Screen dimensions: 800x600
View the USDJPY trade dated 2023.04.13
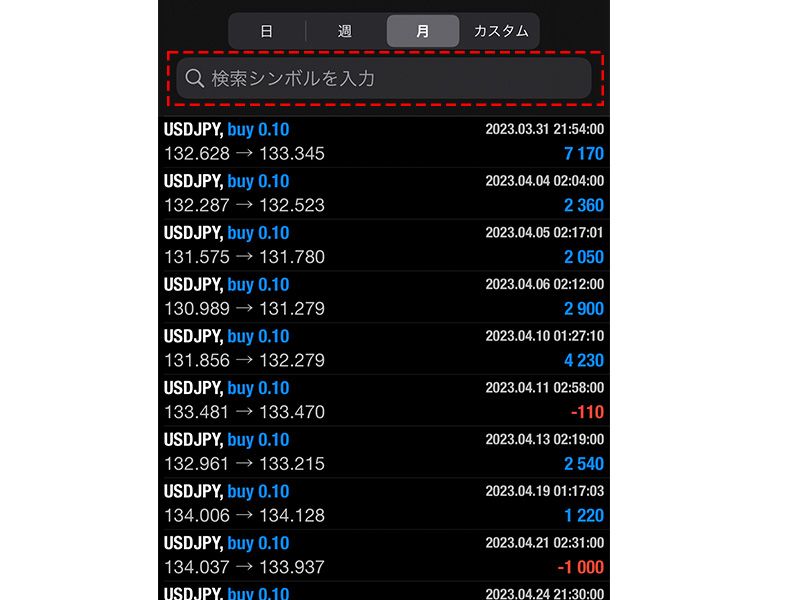pos(384,452)
